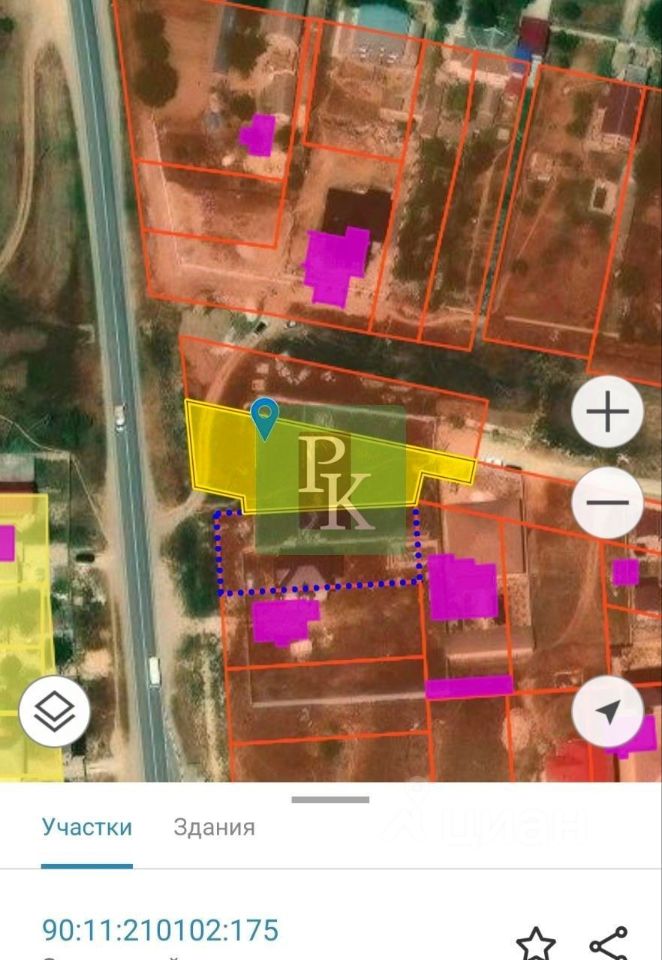The height and width of the screenshot is (960, 662).
Task: Tap the blue location pin on the parcel
Action: click(264, 417)
